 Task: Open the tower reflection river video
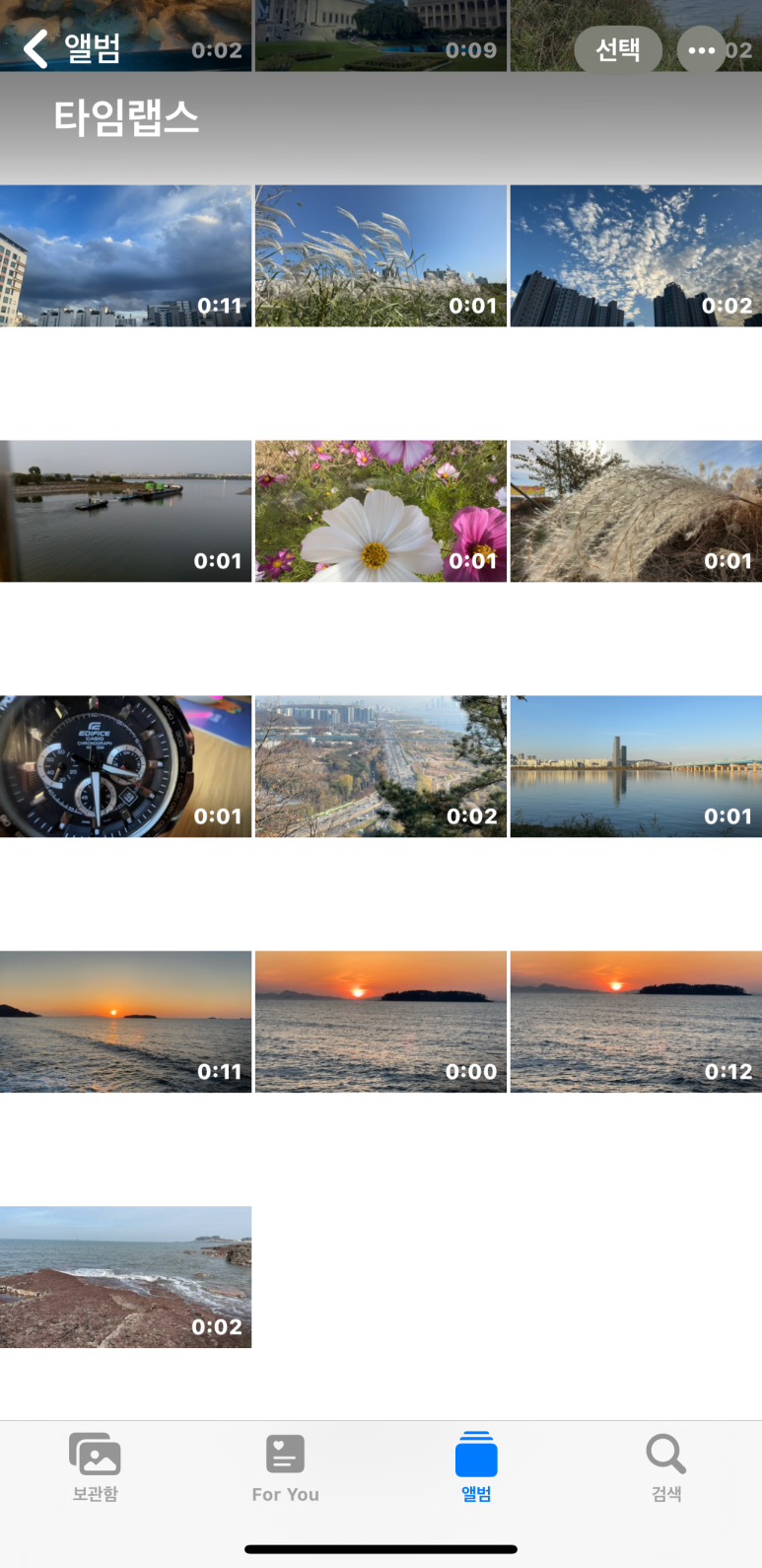[636, 766]
